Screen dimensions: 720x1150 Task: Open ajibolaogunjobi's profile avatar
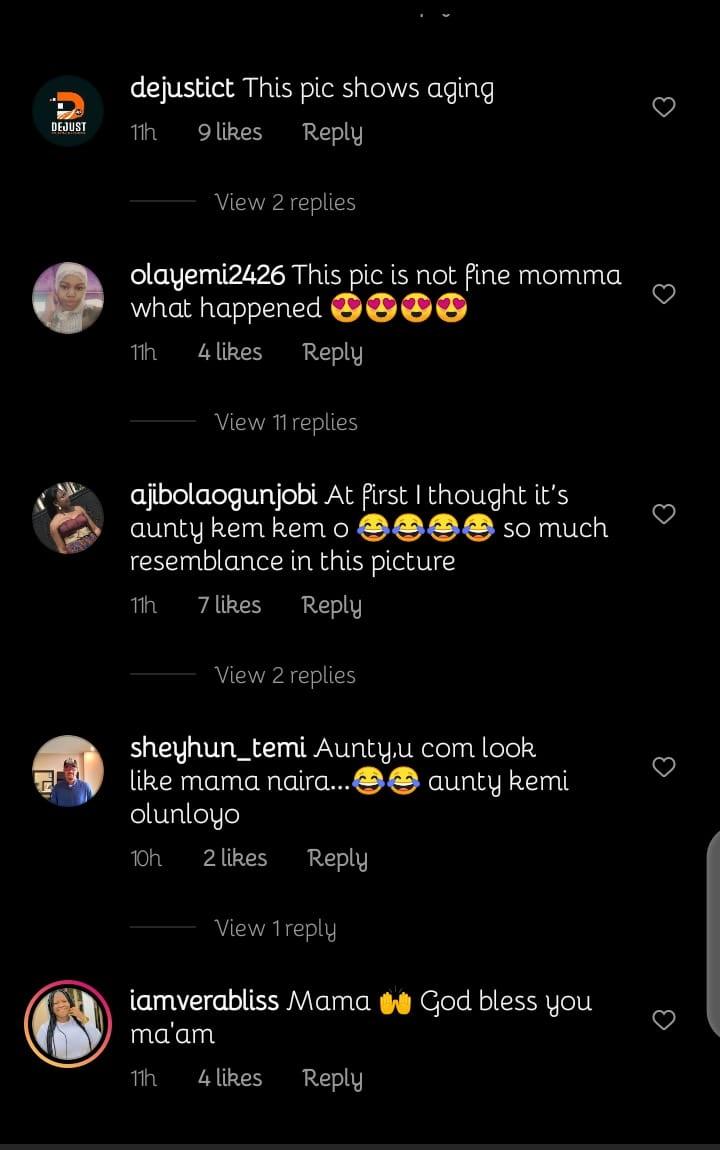click(68, 518)
